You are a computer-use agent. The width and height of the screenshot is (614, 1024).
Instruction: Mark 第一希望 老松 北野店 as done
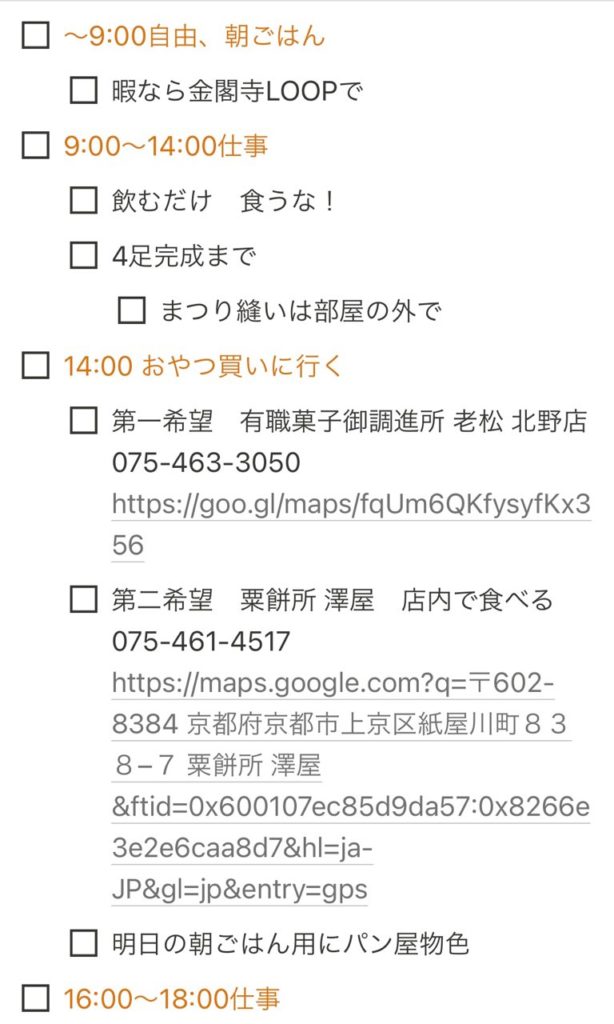click(83, 421)
